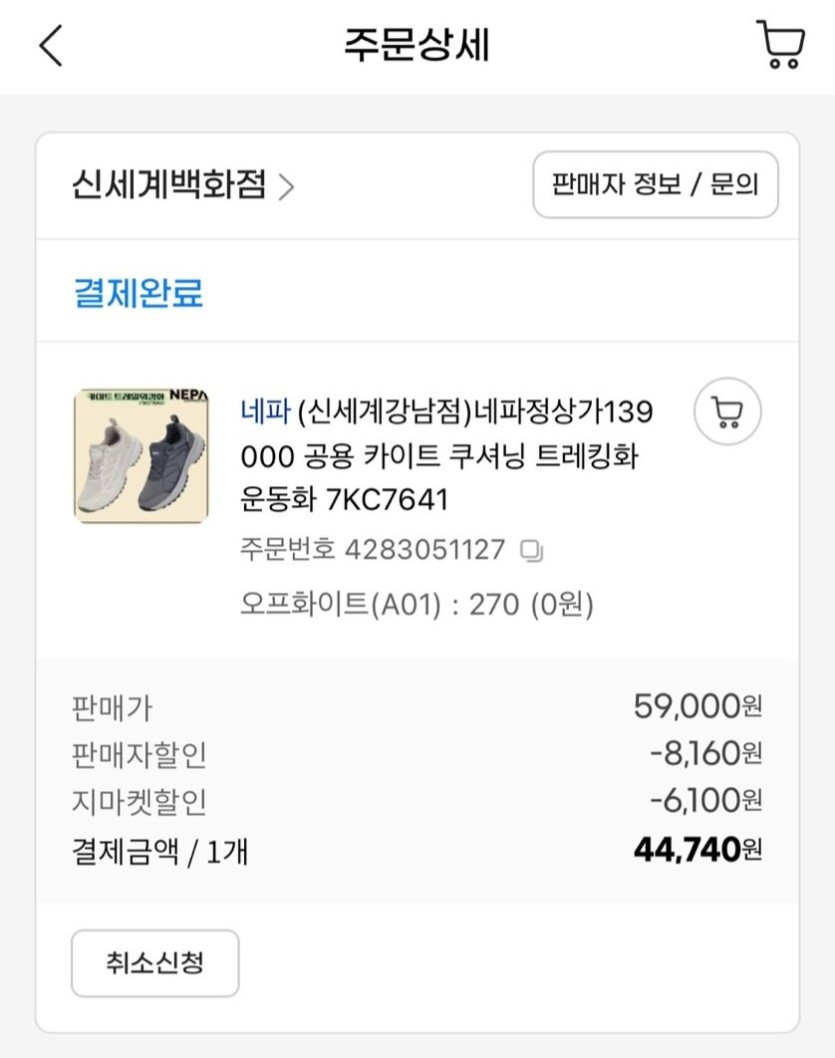835x1058 pixels.
Task: Open the shopping cart in the header
Action: click(x=781, y=45)
